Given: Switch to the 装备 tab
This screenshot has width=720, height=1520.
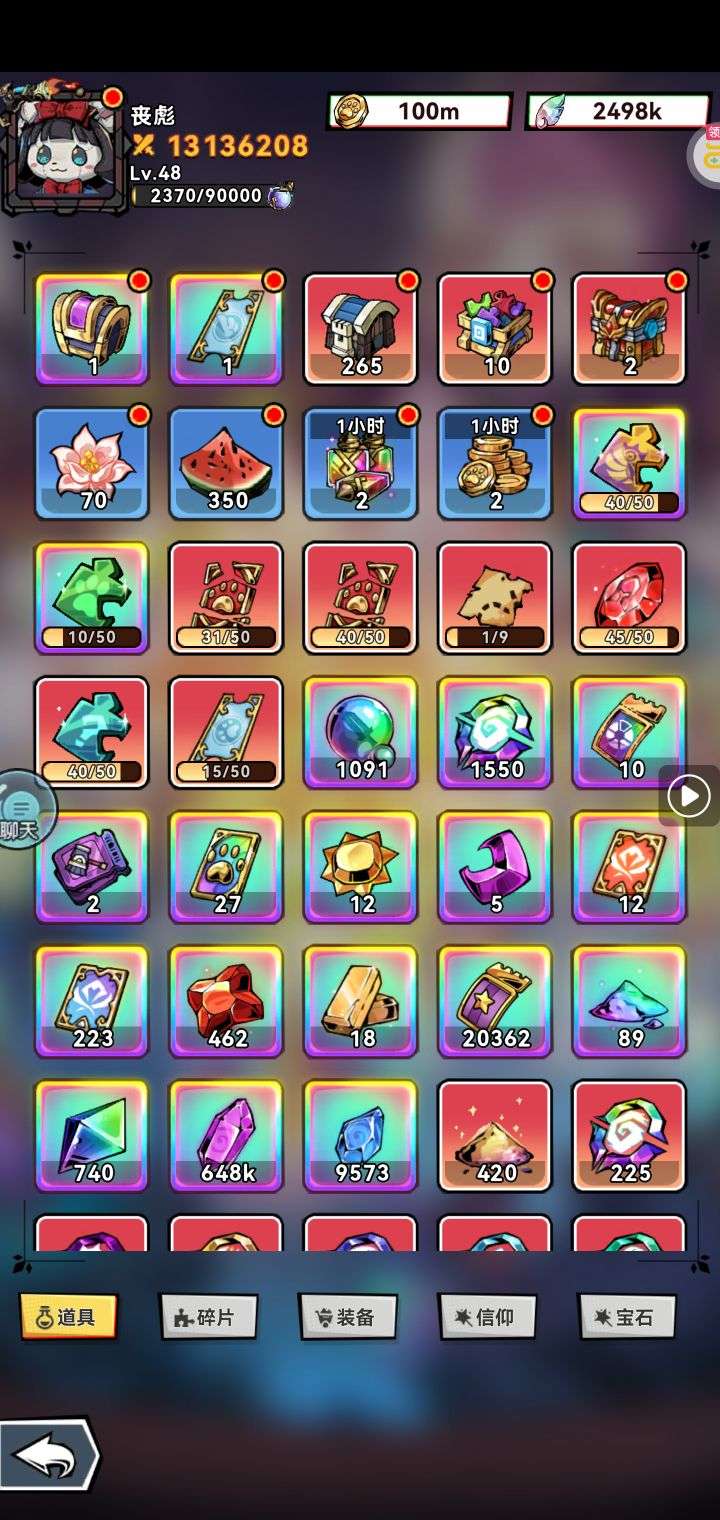Looking at the screenshot, I should point(347,1317).
